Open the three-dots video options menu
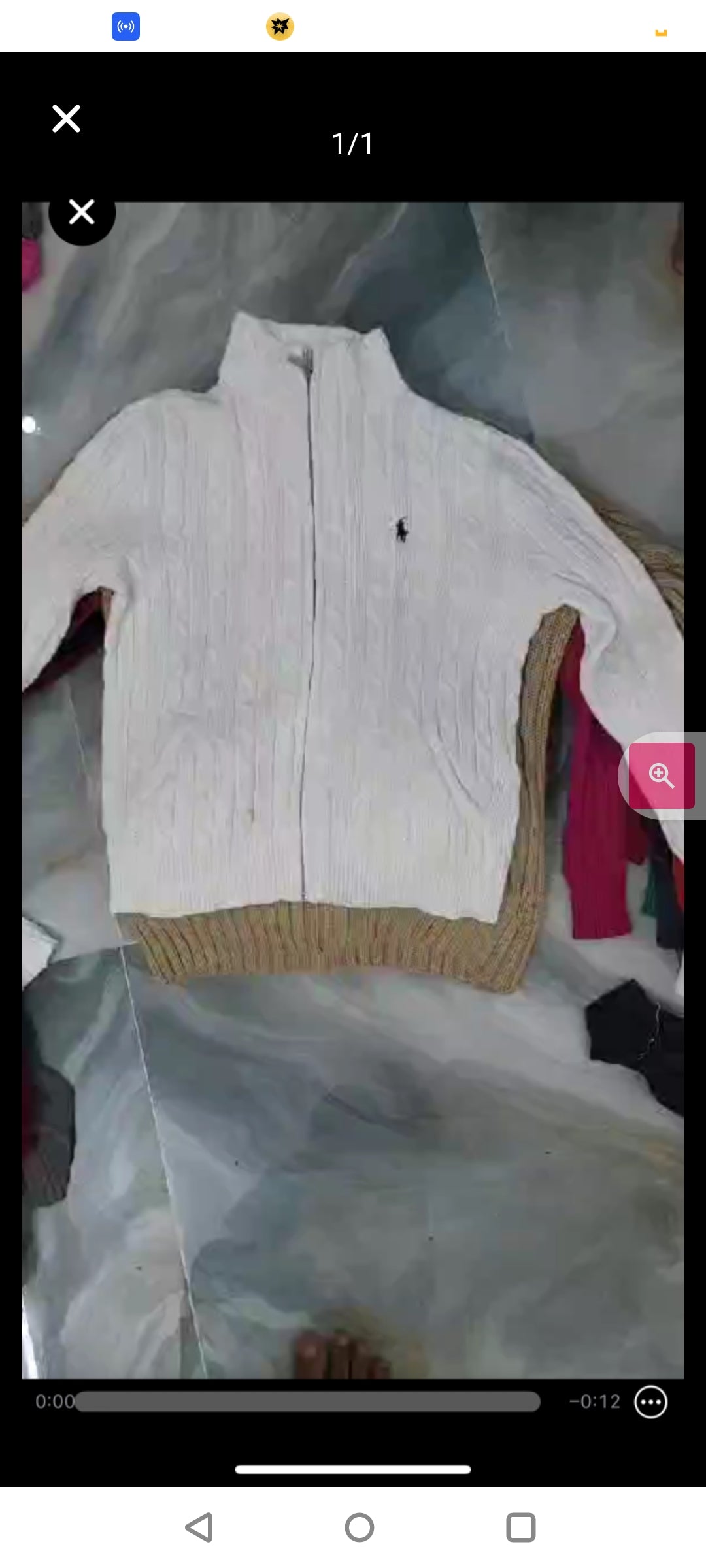Viewport: 706px width, 1568px height. [x=650, y=1402]
